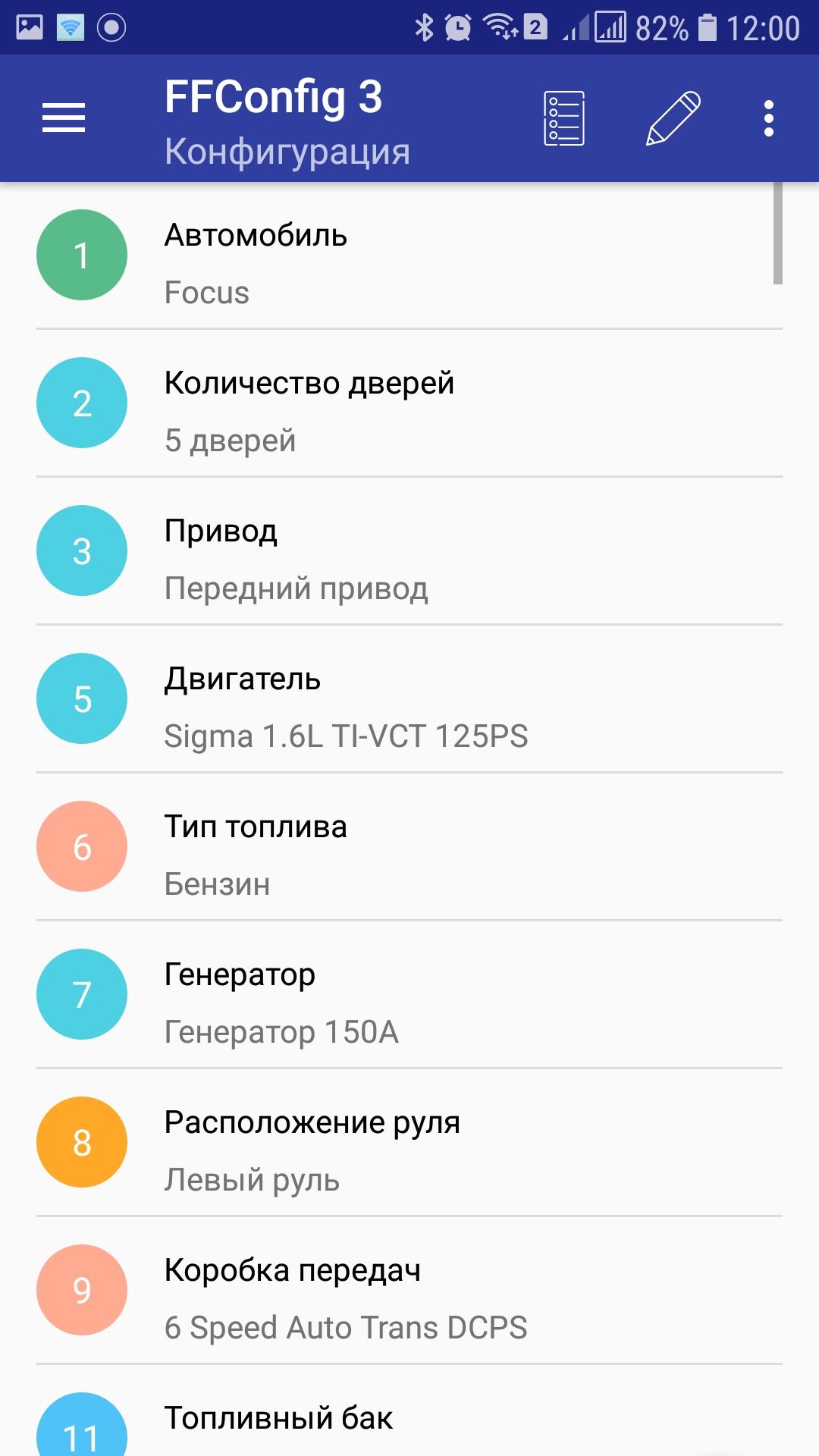Open the Топливный бак entry
The width and height of the screenshot is (819, 1456).
[x=409, y=1422]
